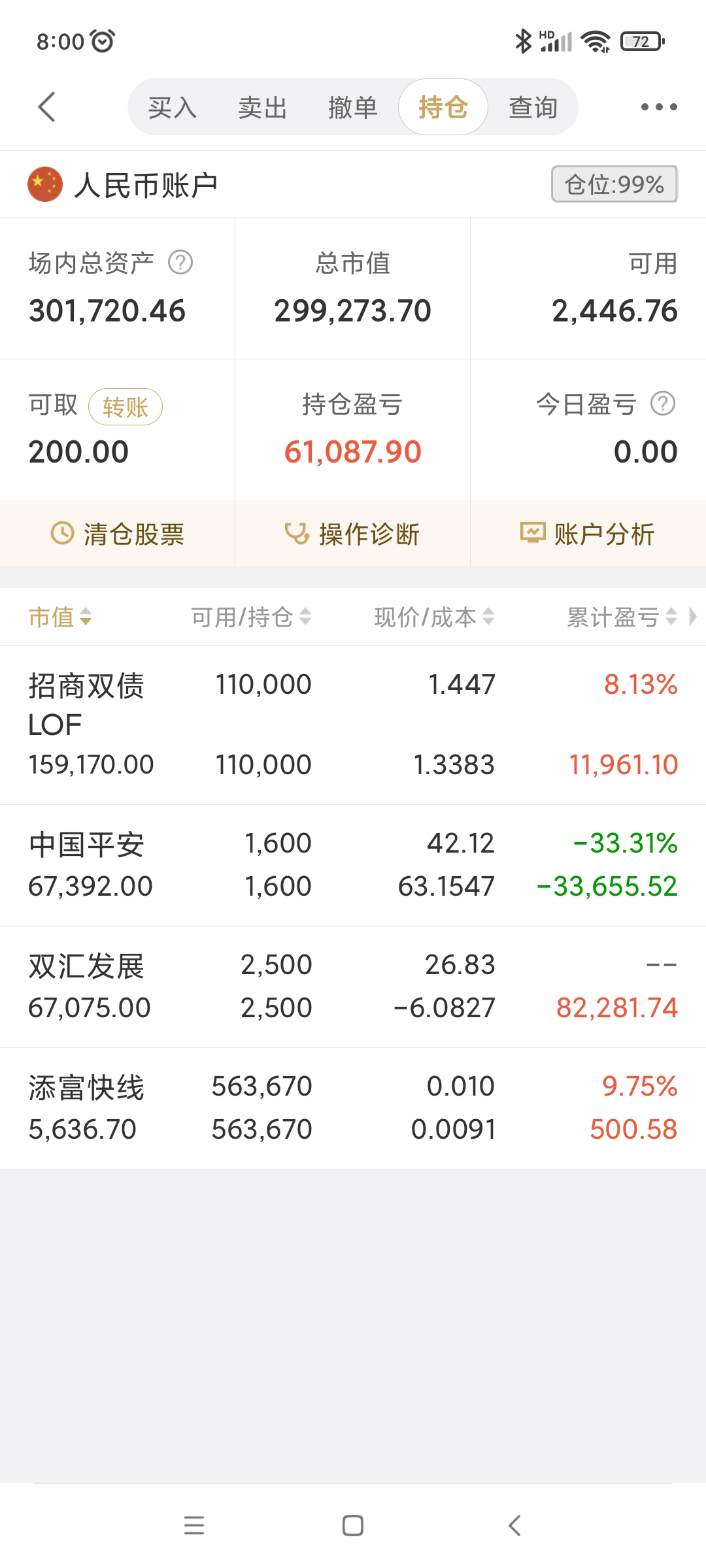Screen dimensions: 706x1568
Task: Tap the 仓位:99% button
Action: [x=614, y=184]
